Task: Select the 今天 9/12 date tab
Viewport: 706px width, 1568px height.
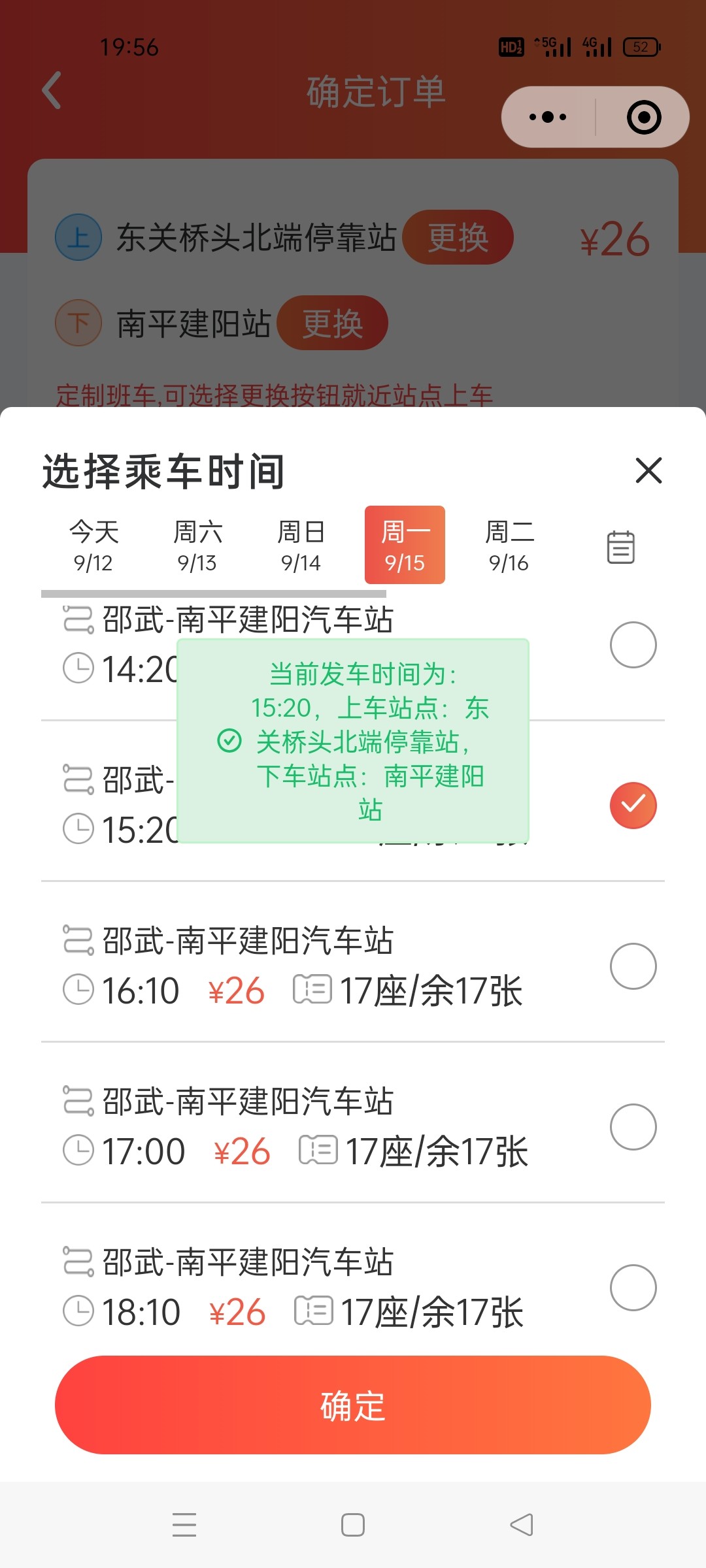Action: click(93, 546)
